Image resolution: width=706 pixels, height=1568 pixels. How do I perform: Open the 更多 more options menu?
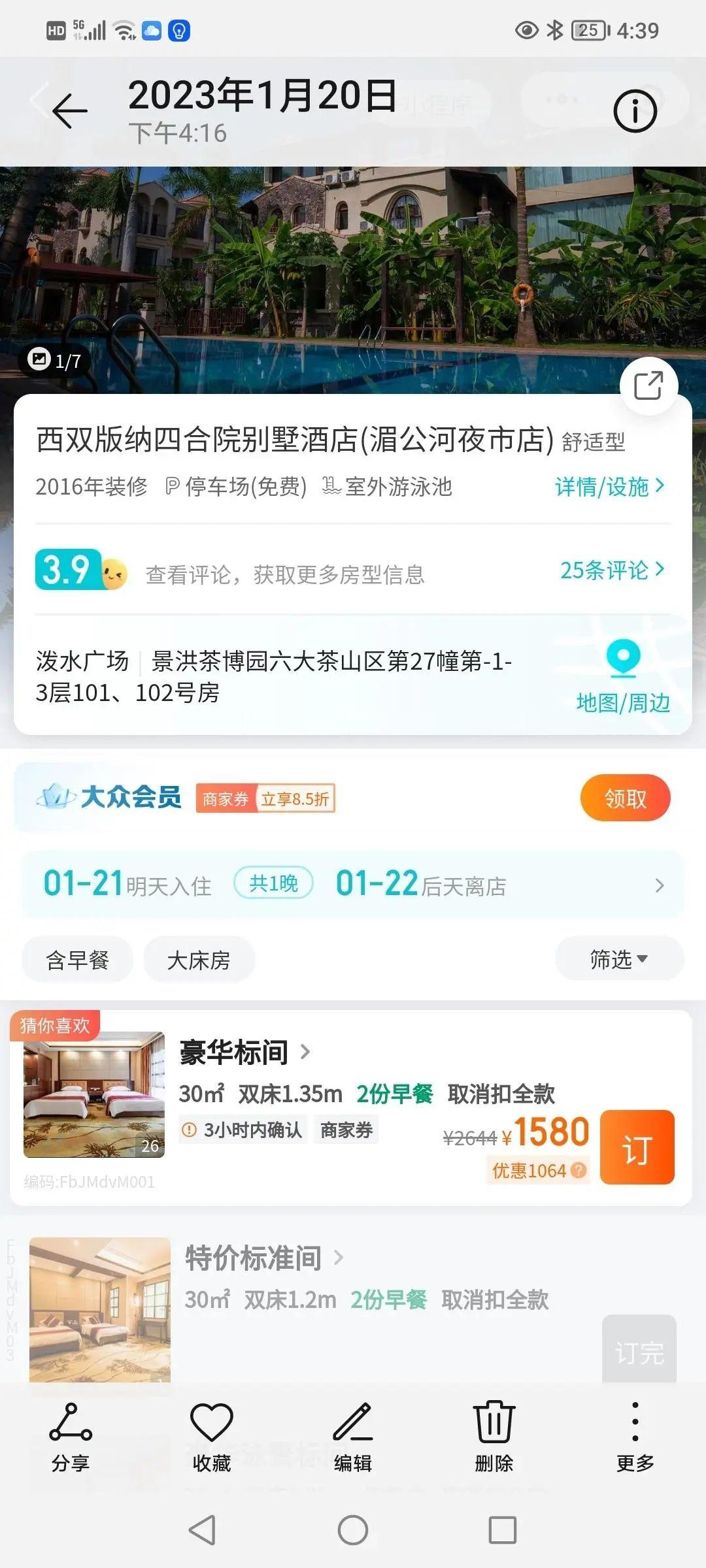pyautogui.click(x=635, y=1437)
